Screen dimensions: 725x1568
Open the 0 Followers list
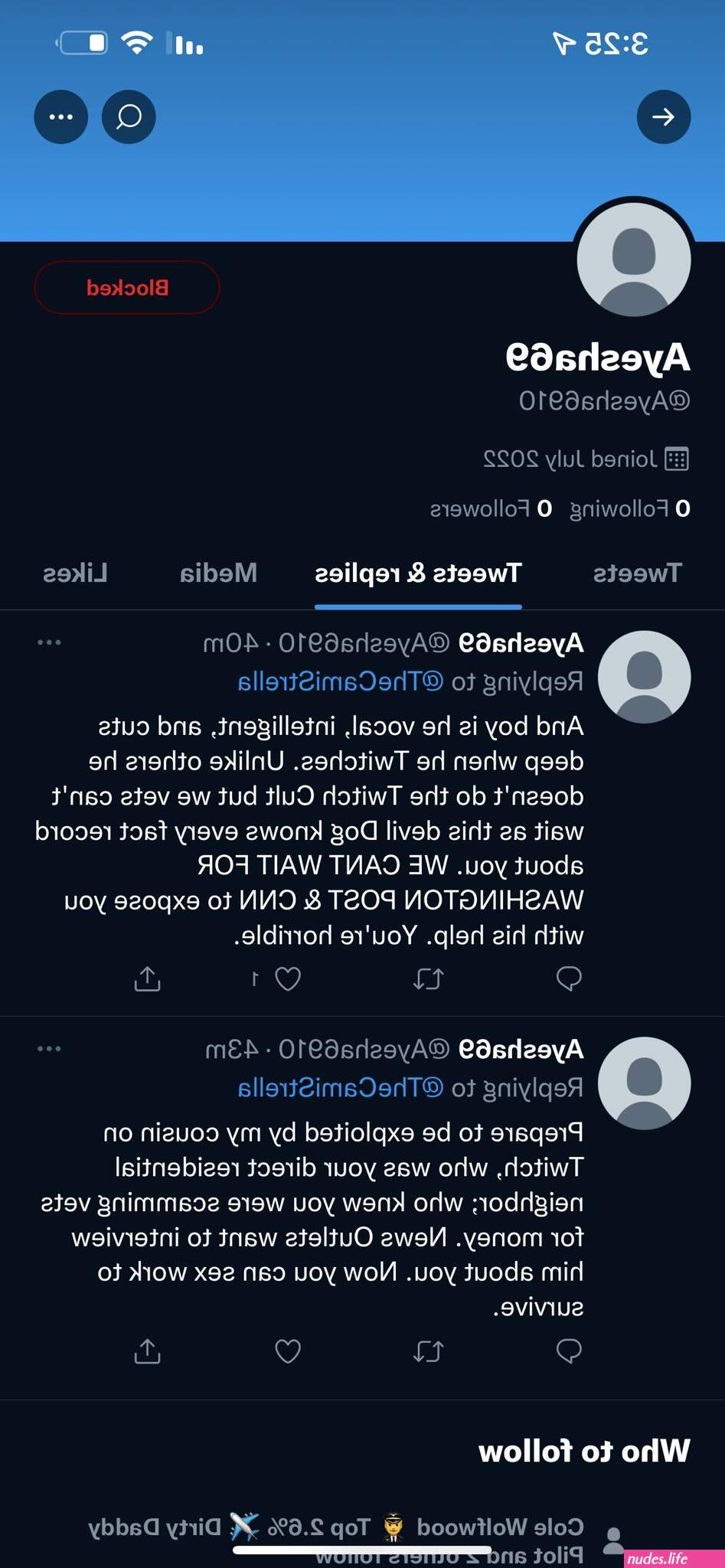pos(491,508)
